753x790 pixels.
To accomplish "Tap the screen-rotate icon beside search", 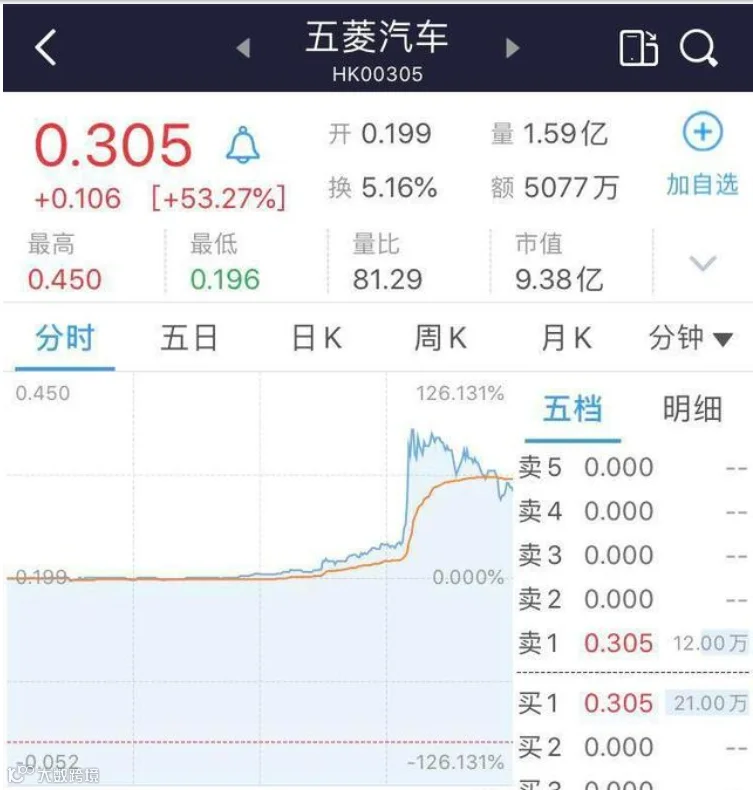I will point(638,48).
